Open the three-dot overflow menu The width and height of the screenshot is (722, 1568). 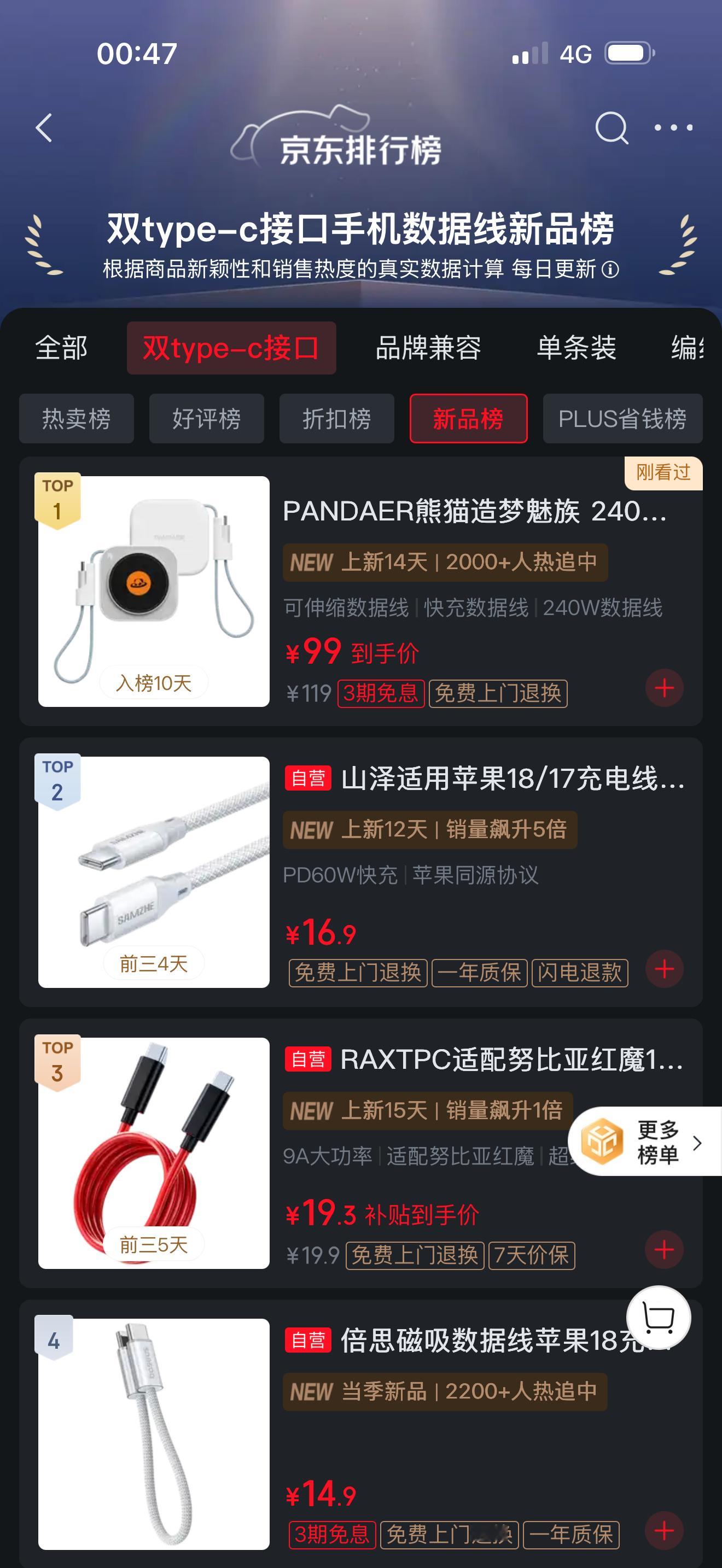(673, 128)
